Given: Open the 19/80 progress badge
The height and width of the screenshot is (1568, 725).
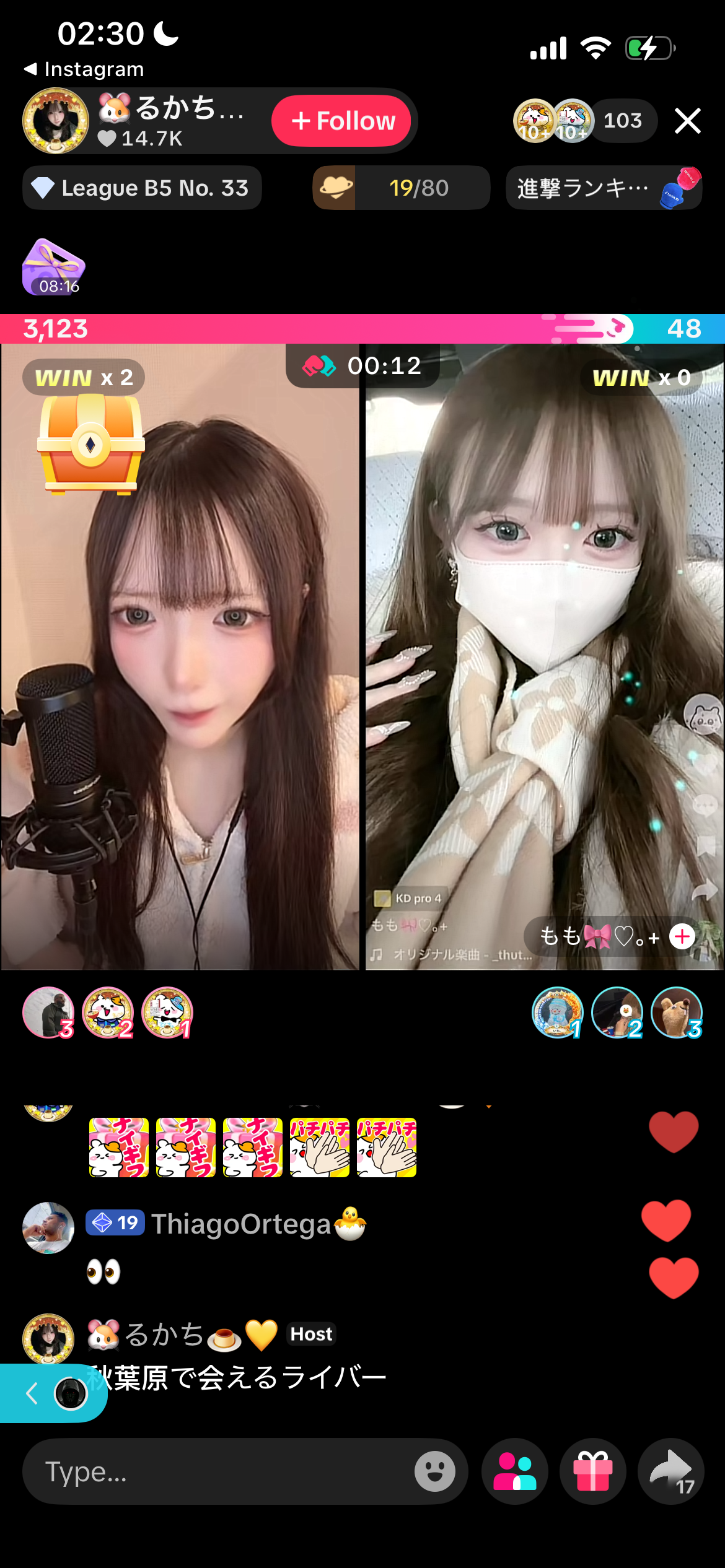Looking at the screenshot, I should coord(401,188).
